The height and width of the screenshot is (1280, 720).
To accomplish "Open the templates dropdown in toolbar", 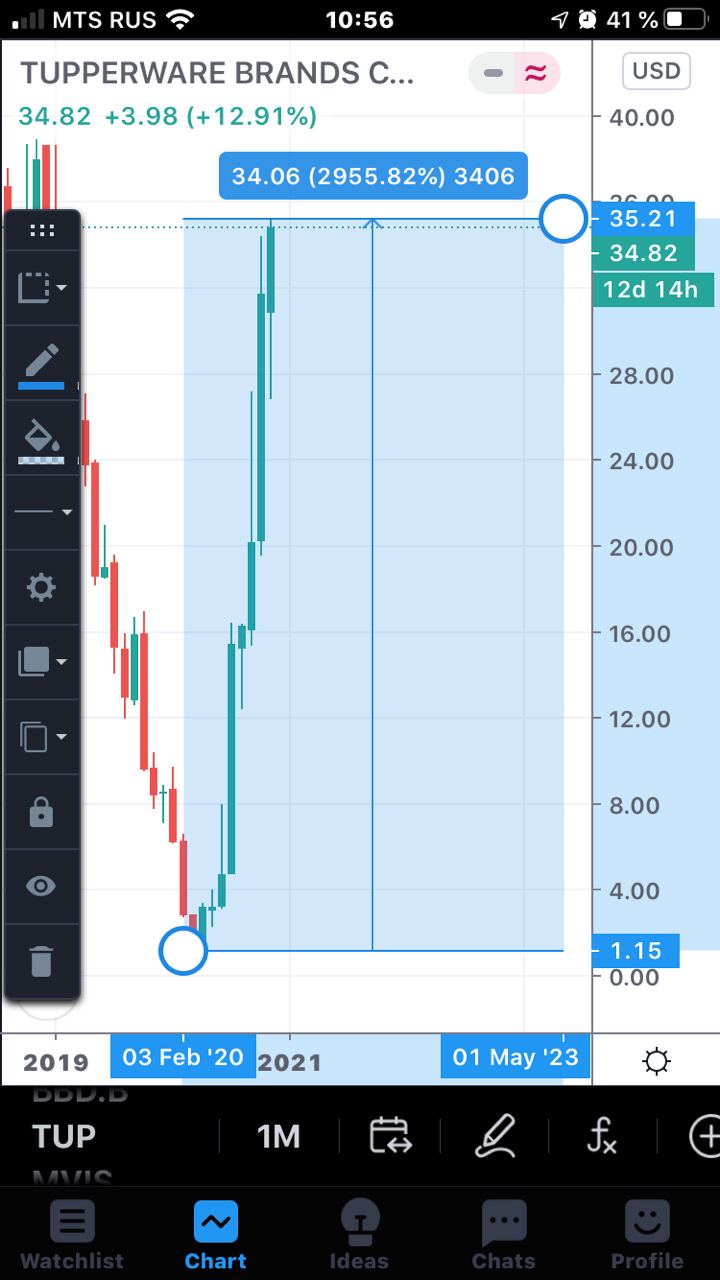I will click(42, 288).
